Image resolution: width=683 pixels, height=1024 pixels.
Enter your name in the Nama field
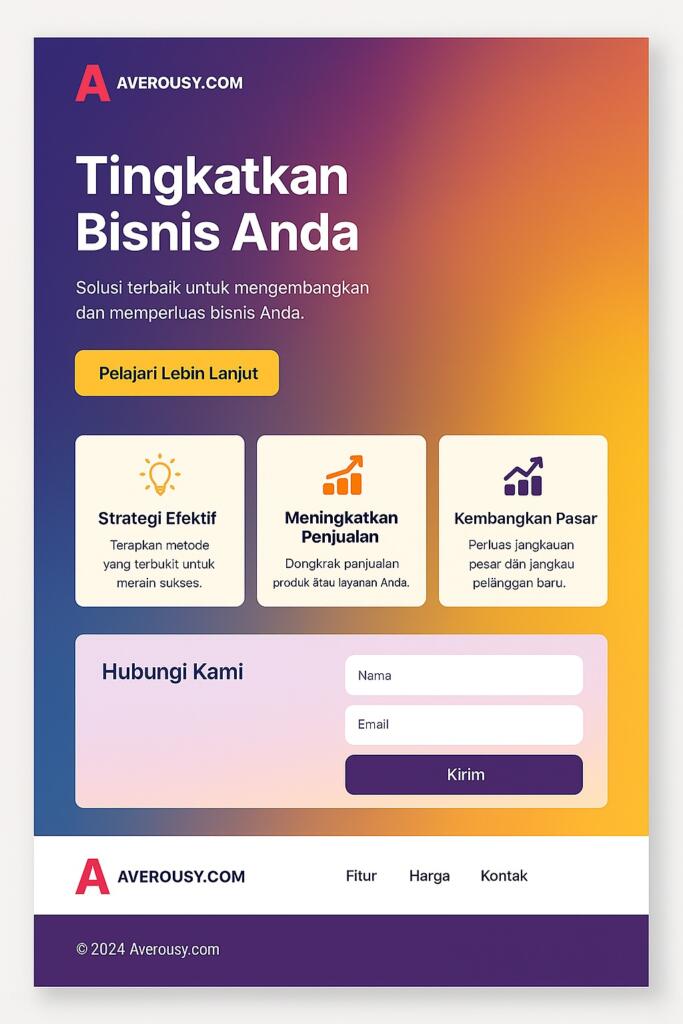(x=463, y=675)
